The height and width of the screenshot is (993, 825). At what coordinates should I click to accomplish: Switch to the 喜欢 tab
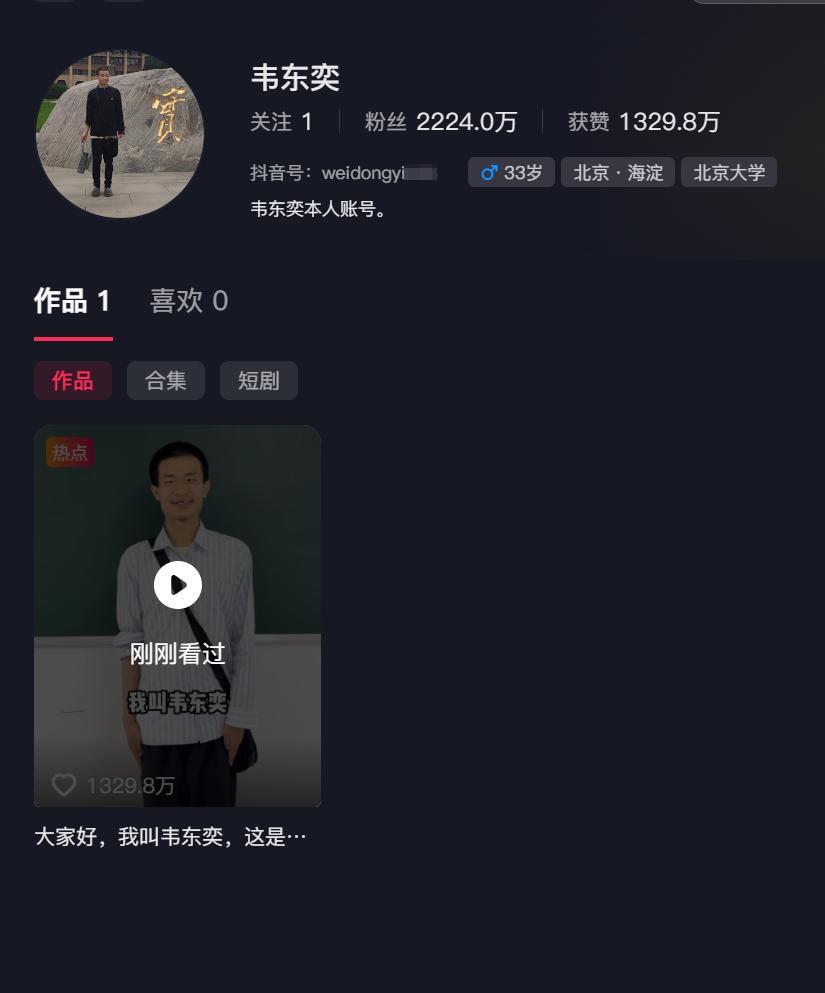point(189,301)
